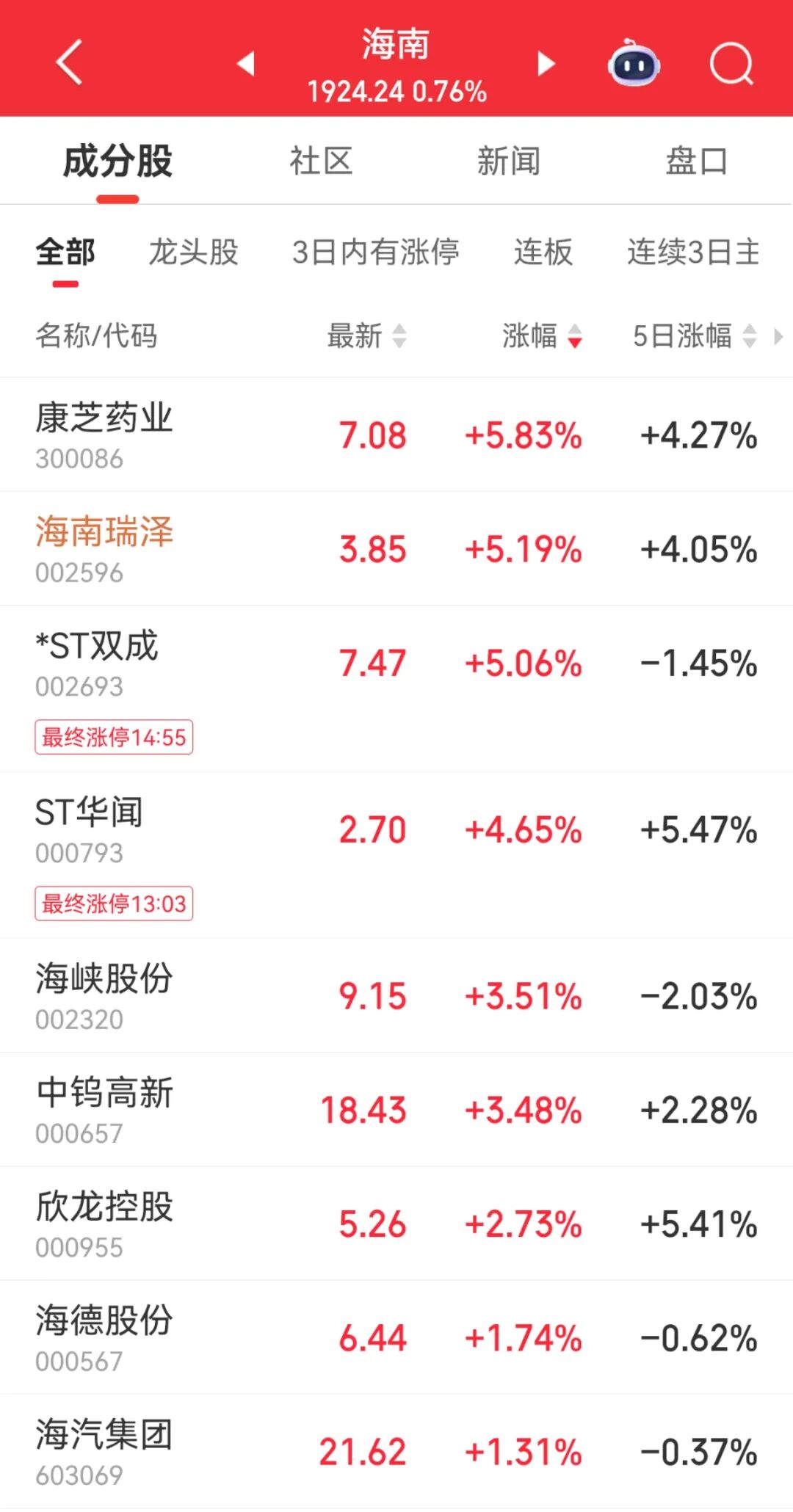This screenshot has width=793, height=1512.
Task: Switch to the previous sector with the left triangle
Action: coord(246,64)
